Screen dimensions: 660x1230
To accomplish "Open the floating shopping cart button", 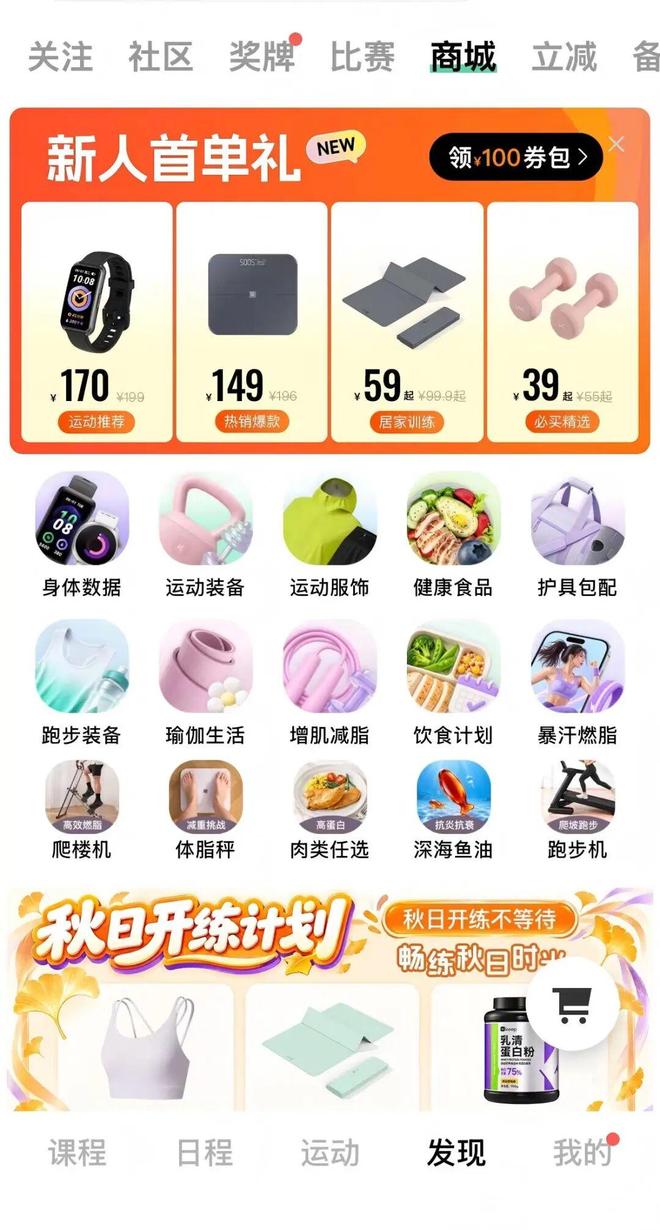I will coord(574,1003).
